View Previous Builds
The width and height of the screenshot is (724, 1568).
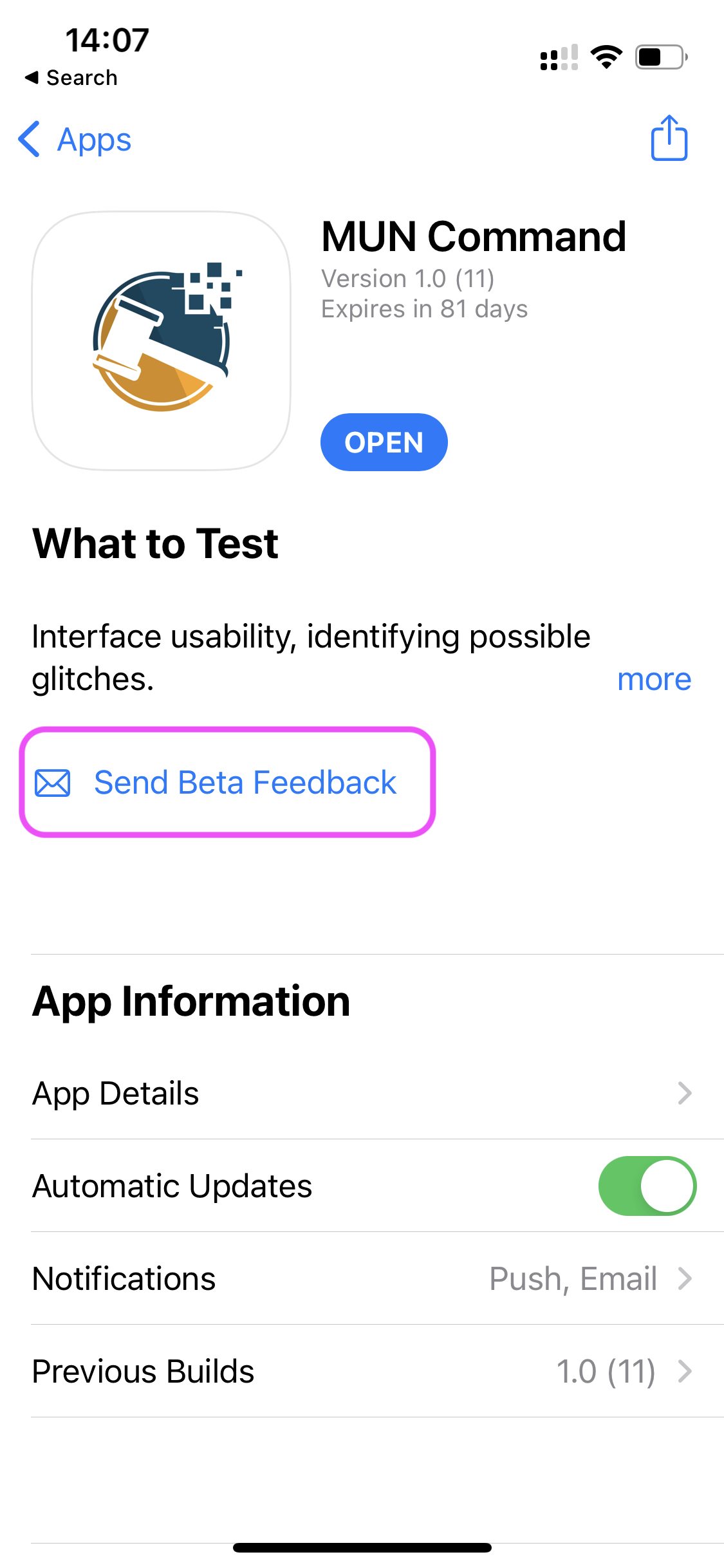[x=362, y=1371]
